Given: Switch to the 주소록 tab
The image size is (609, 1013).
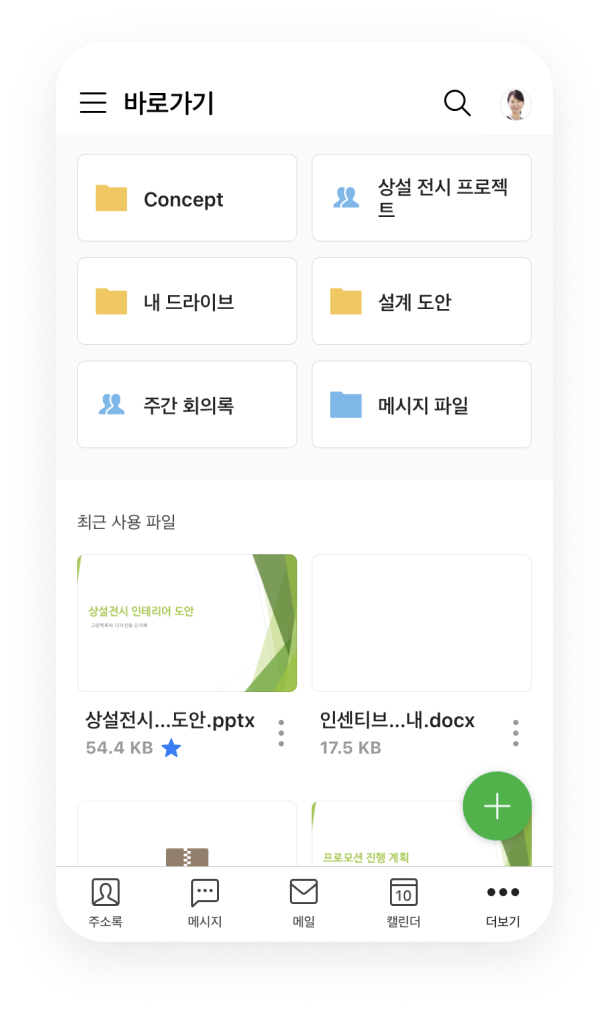Looking at the screenshot, I should click(x=105, y=902).
